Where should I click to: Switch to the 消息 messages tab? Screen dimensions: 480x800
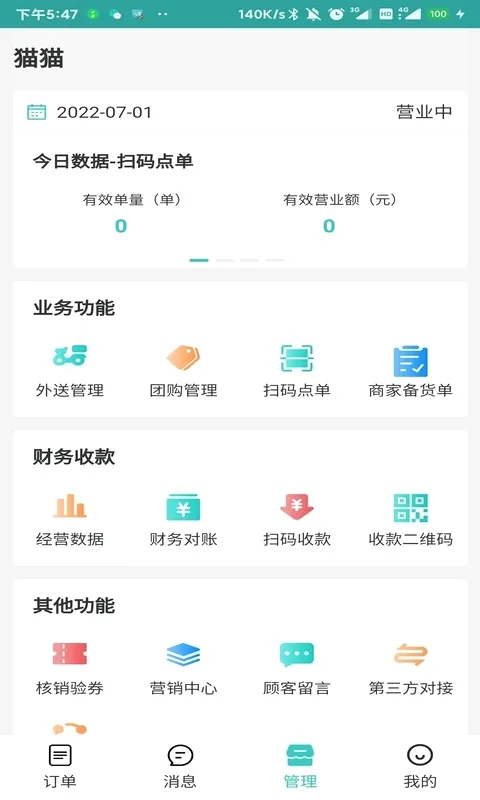pos(180,767)
